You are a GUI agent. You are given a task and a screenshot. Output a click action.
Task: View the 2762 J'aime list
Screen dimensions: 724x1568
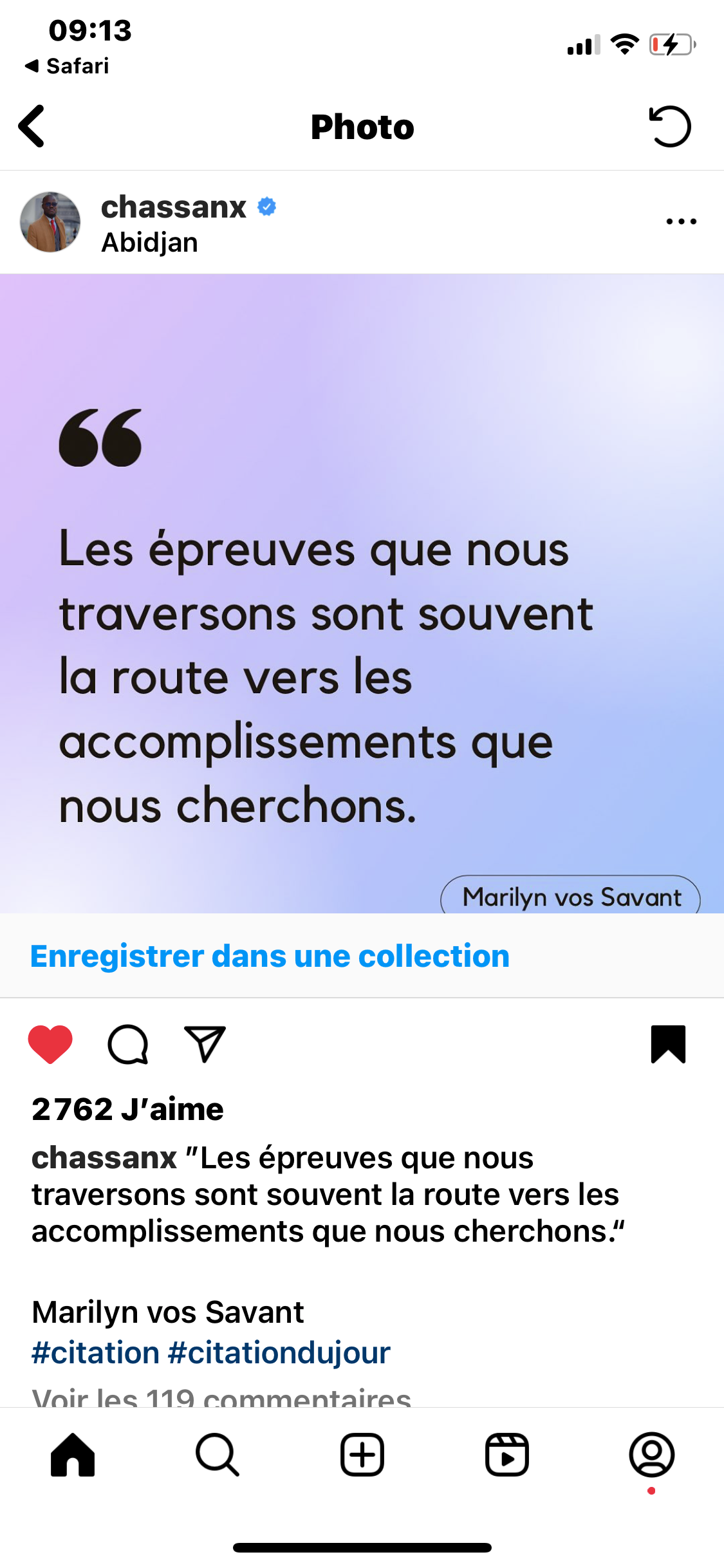[x=127, y=1109]
